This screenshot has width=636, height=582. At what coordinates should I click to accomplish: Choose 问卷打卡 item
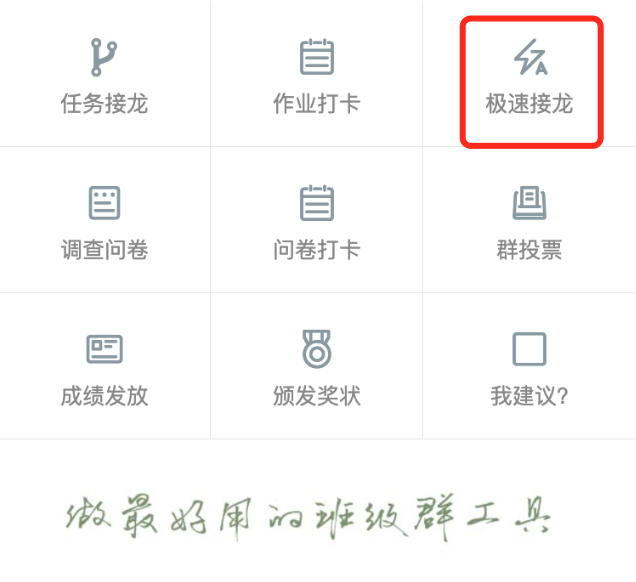[317, 222]
